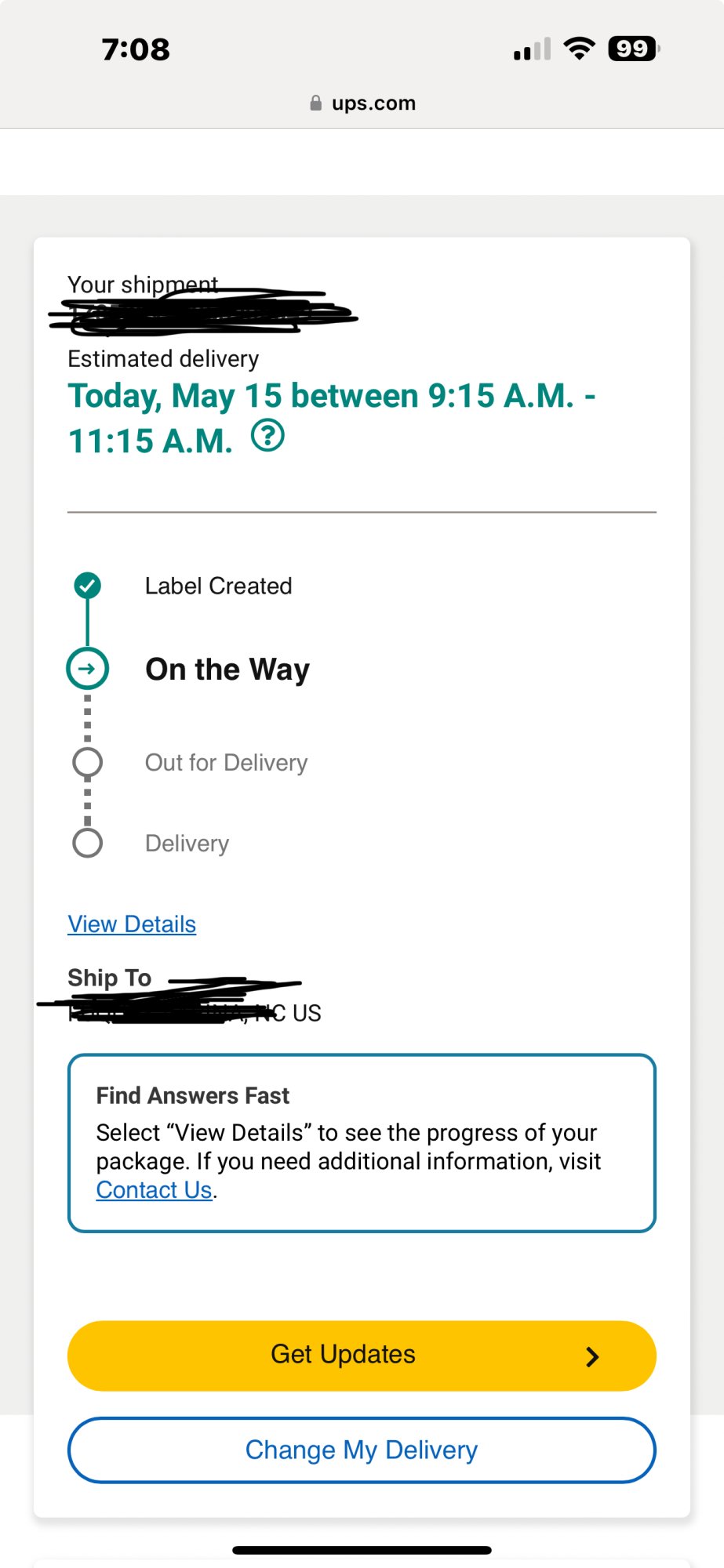Screen dimensions: 724x1568
Task: Tap the ups.com address bar
Action: pos(362,103)
